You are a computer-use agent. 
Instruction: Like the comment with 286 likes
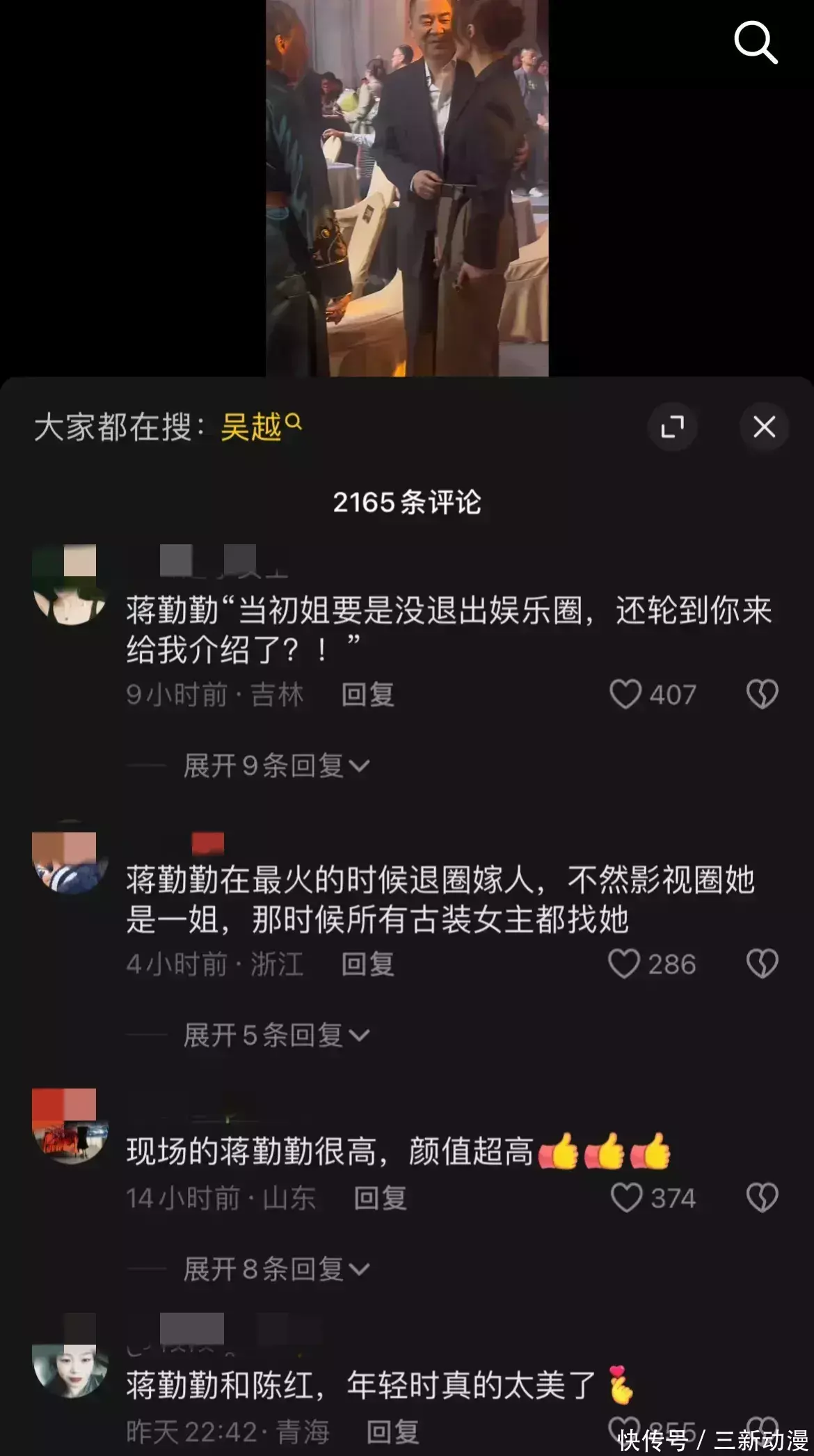[624, 964]
